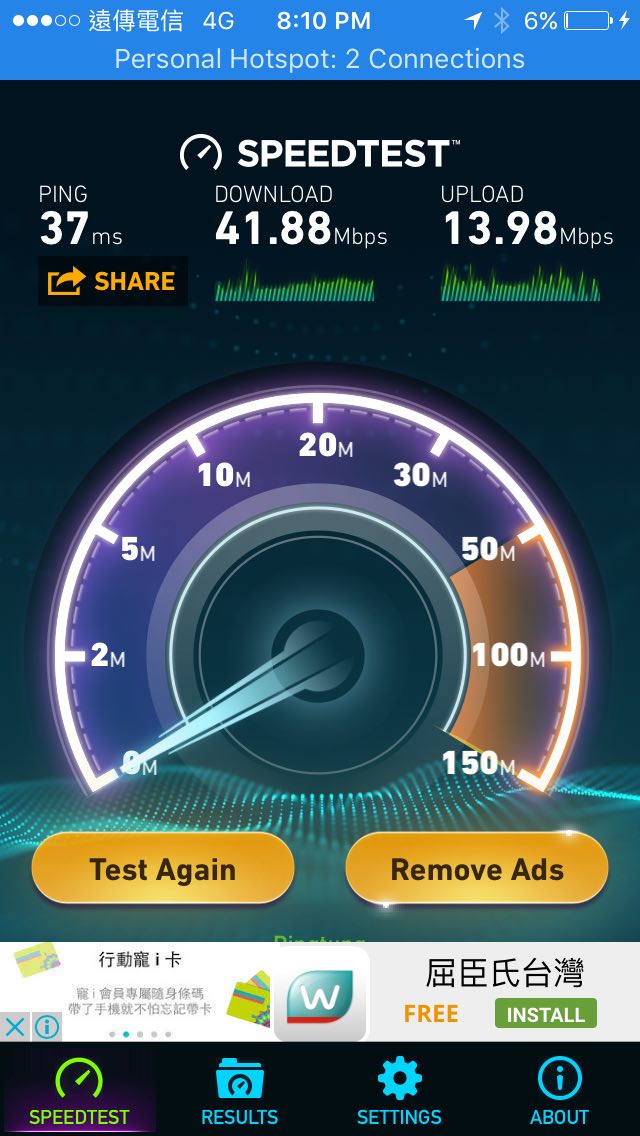The width and height of the screenshot is (640, 1136).
Task: Open the Personal Hotspot status bar
Action: tap(320, 59)
